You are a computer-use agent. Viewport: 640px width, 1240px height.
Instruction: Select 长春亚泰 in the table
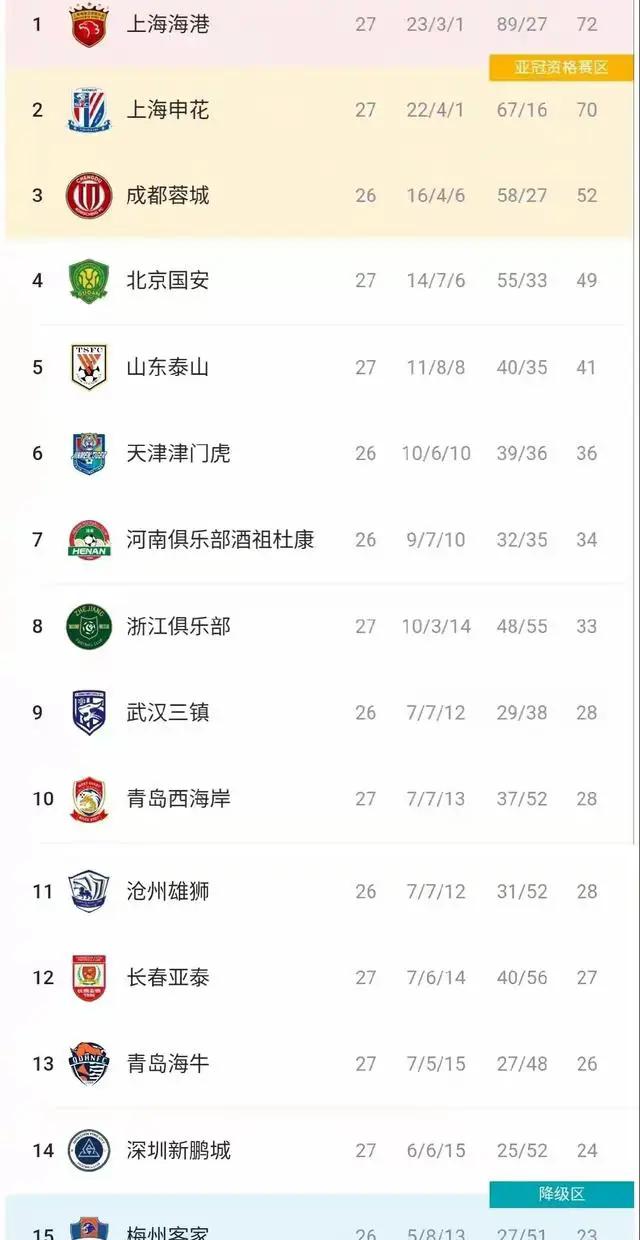(x=168, y=977)
